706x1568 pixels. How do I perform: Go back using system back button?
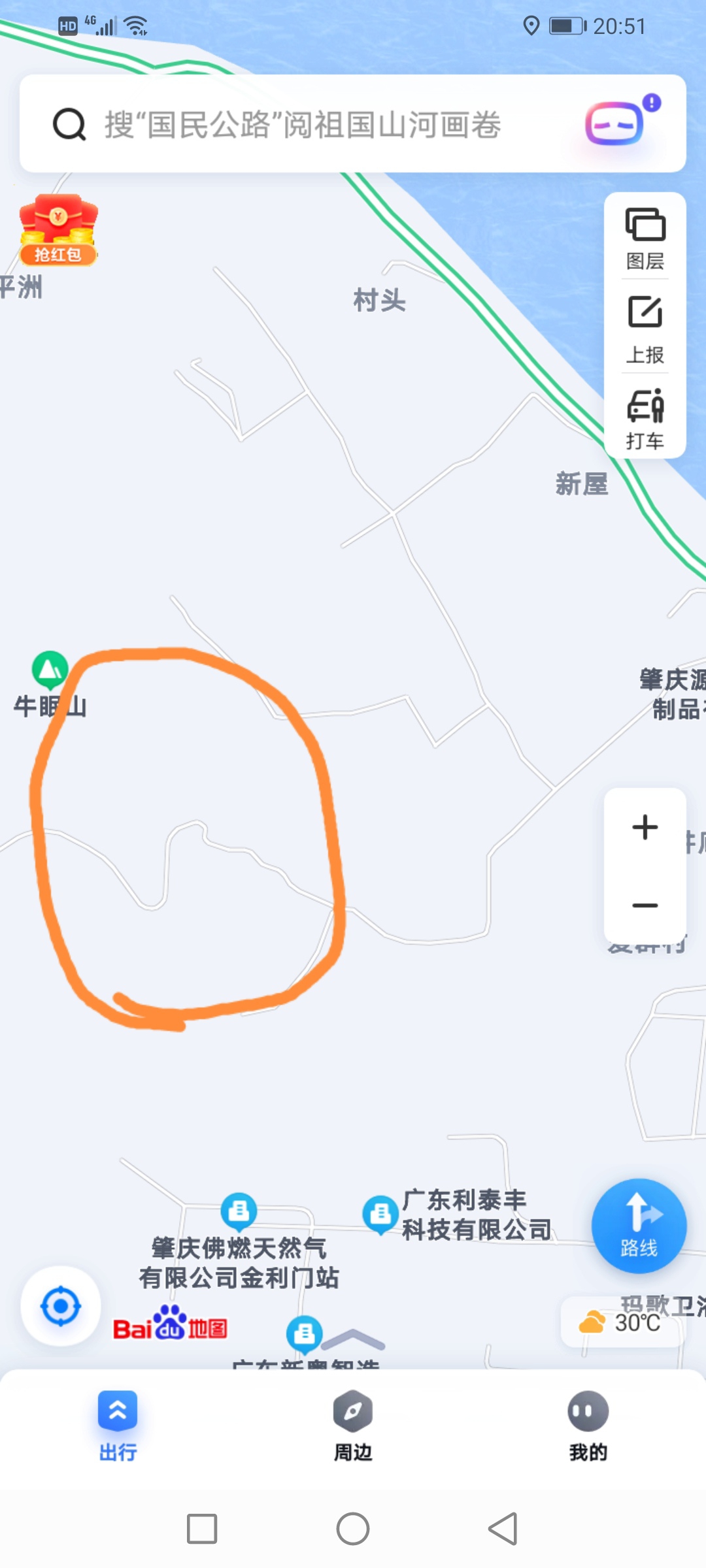click(503, 1529)
